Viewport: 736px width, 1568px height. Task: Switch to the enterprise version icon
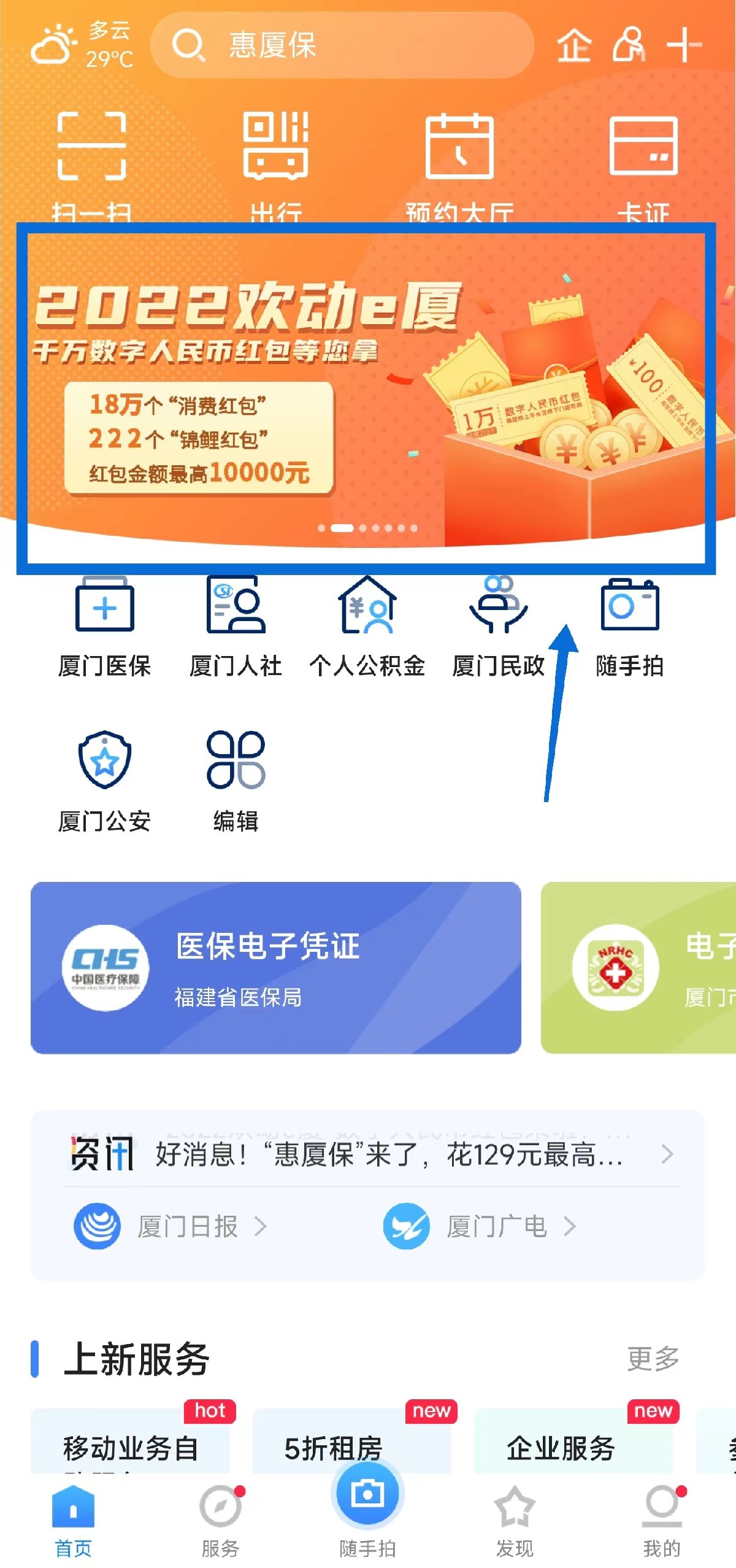point(573,45)
